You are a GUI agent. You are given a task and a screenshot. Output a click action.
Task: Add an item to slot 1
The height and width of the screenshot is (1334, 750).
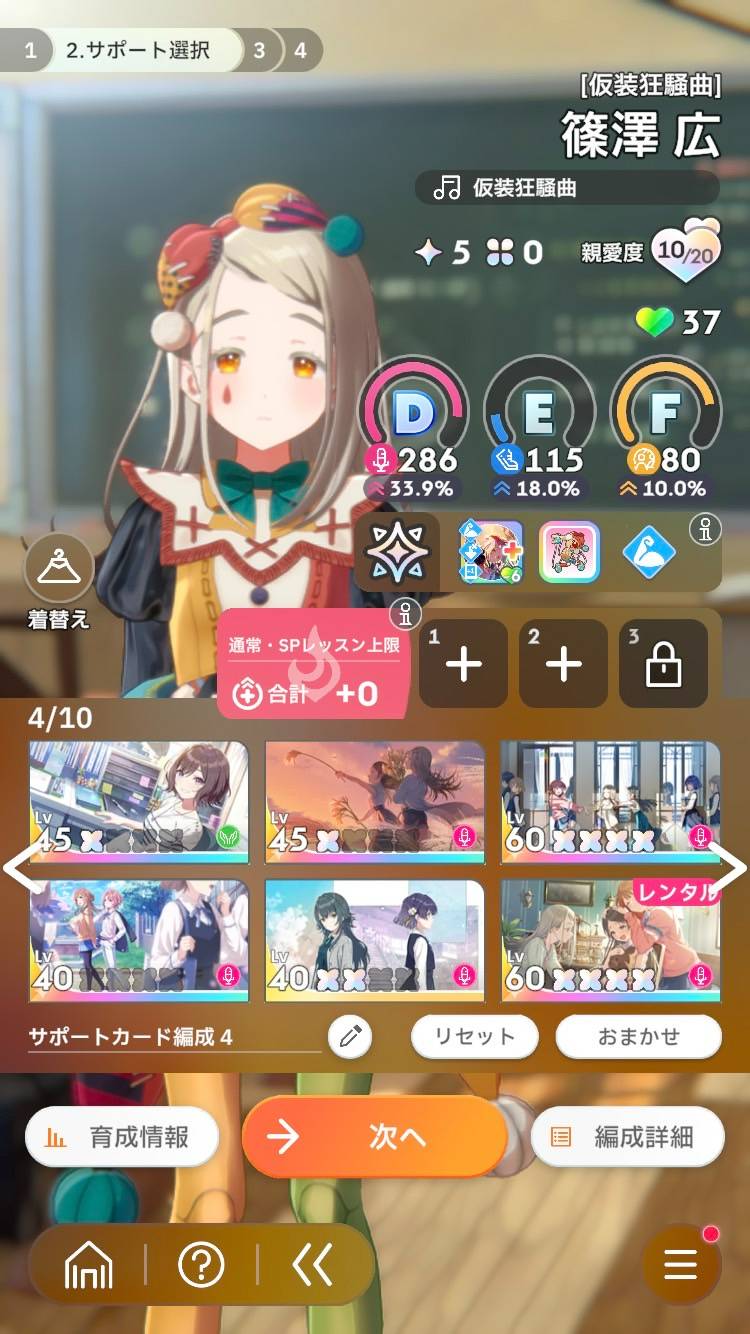pyautogui.click(x=463, y=664)
